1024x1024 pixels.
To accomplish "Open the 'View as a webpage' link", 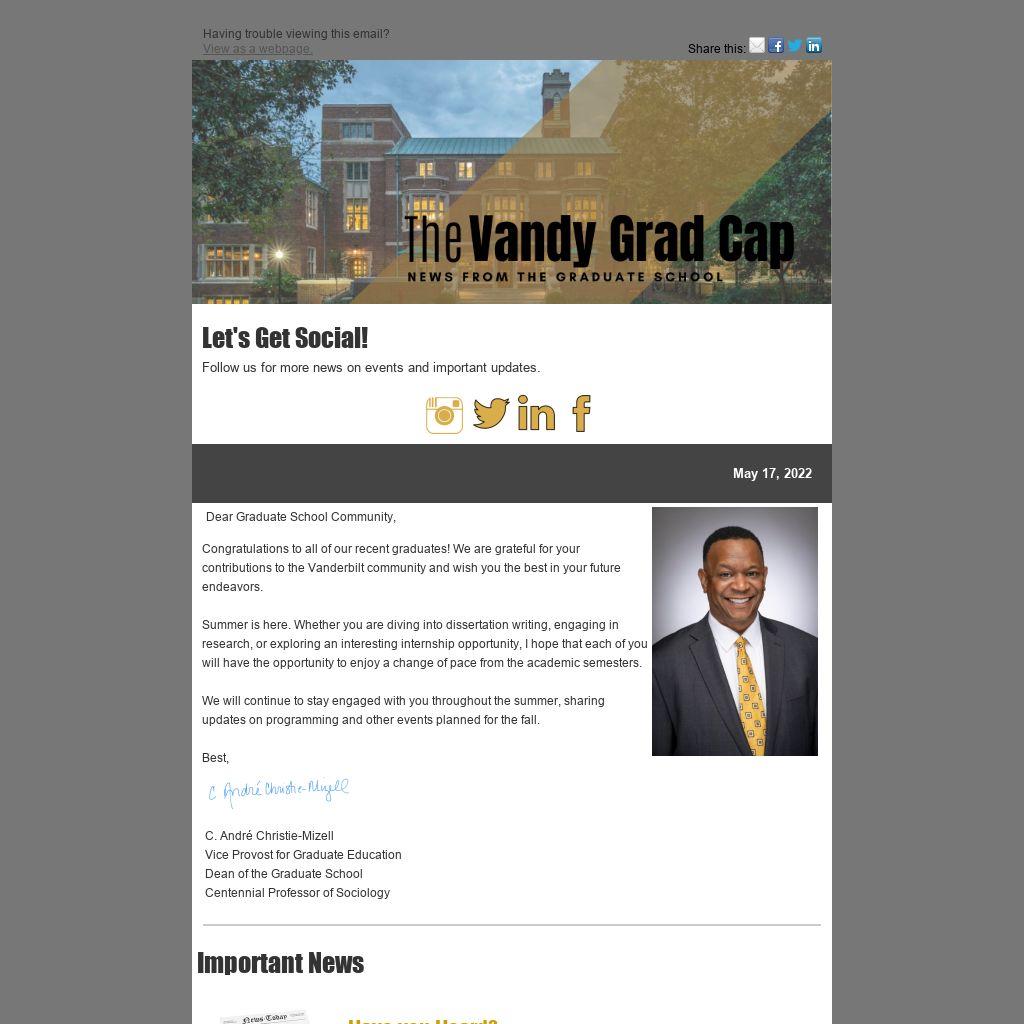I will [257, 48].
